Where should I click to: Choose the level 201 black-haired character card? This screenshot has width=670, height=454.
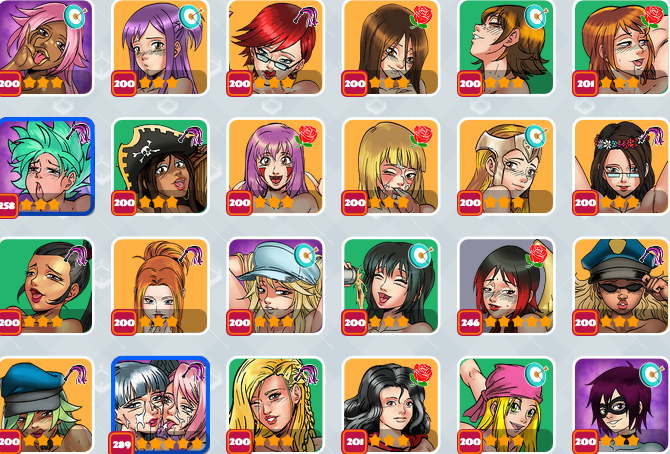tap(391, 404)
